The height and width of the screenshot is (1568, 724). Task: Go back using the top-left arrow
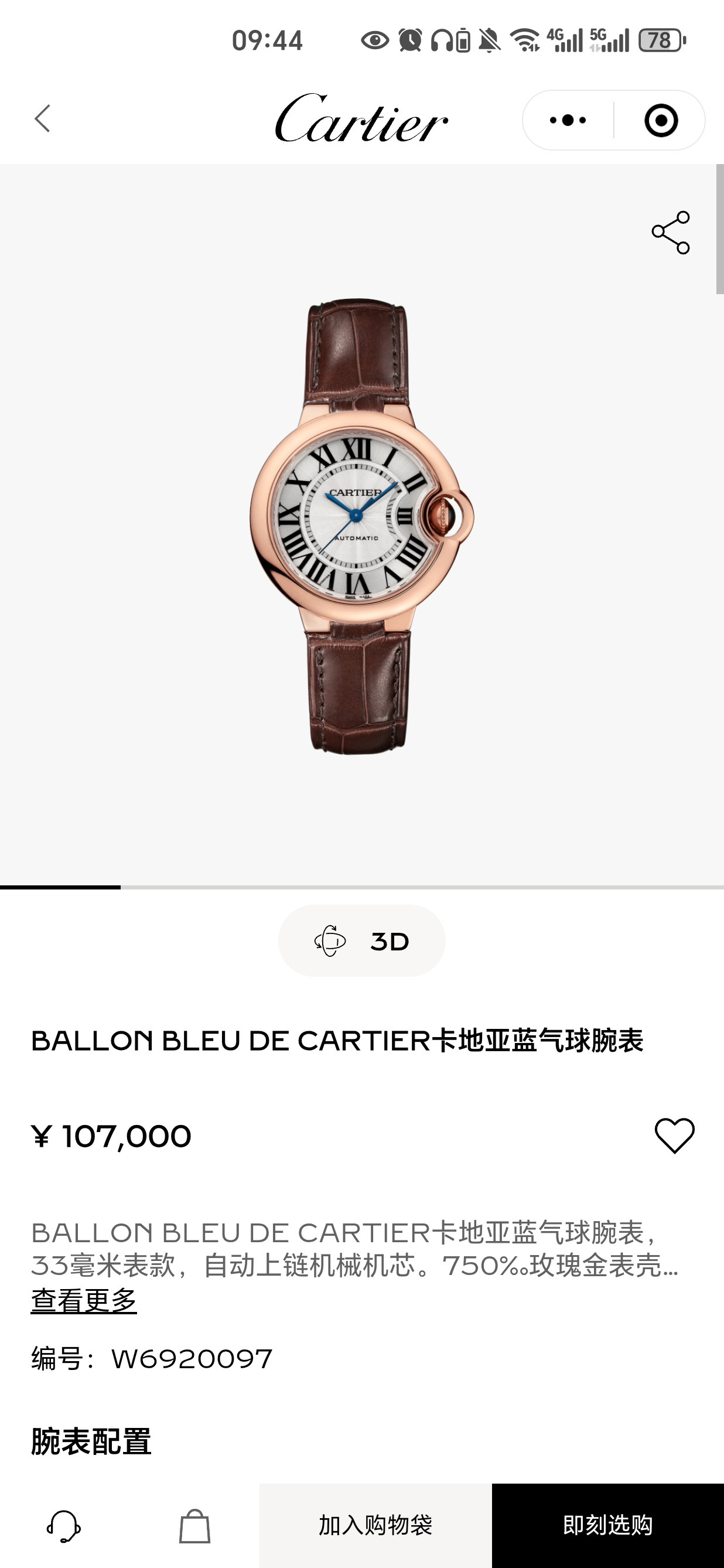[x=42, y=119]
